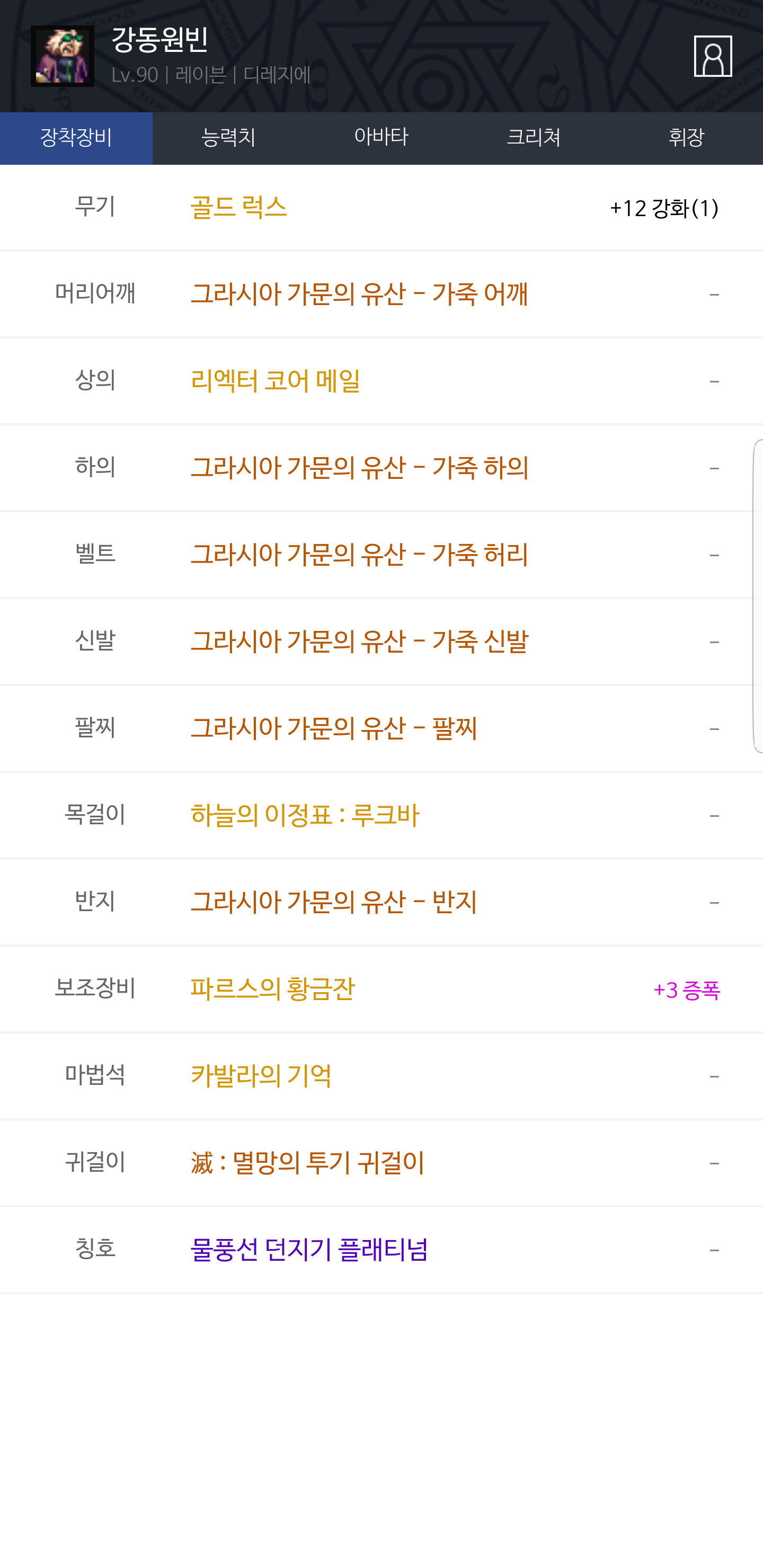View ring 그라시아 가문의 유산 - 반지
The height and width of the screenshot is (1568, 763).
334,902
